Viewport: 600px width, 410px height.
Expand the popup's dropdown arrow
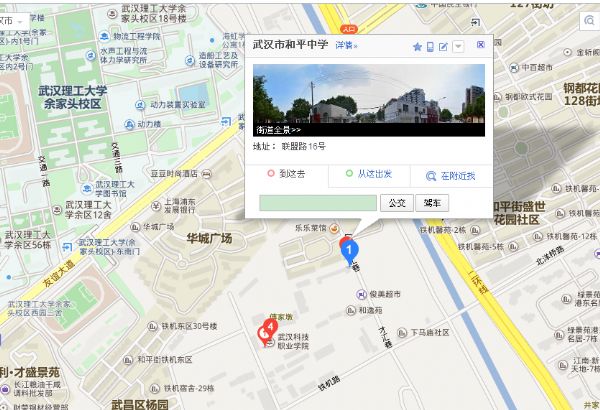pyautogui.click(x=458, y=47)
